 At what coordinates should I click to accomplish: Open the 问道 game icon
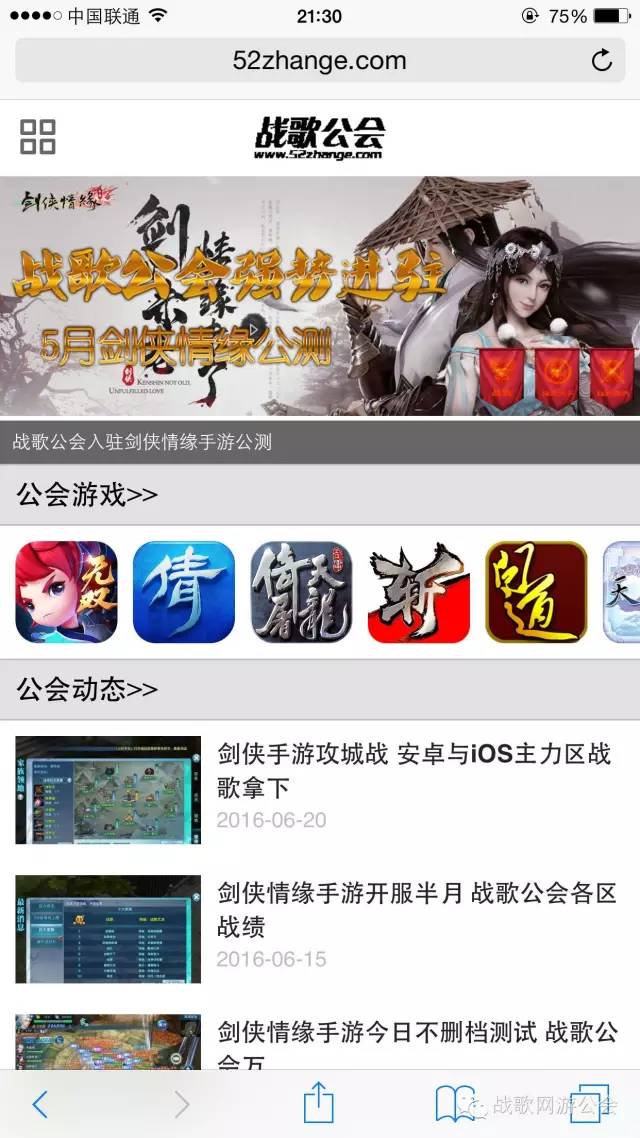[x=536, y=592]
